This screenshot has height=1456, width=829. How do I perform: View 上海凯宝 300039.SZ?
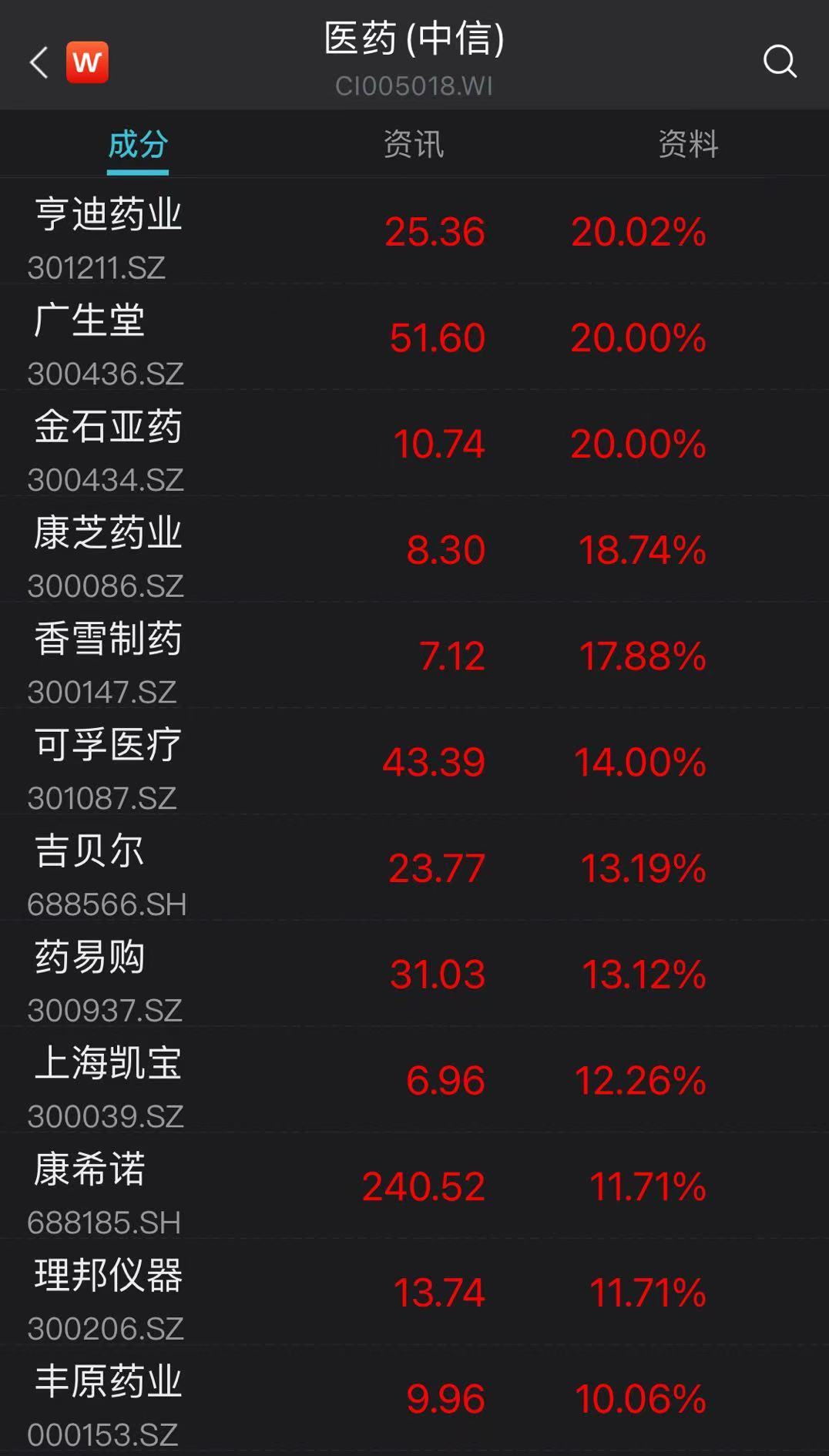[x=108, y=1080]
